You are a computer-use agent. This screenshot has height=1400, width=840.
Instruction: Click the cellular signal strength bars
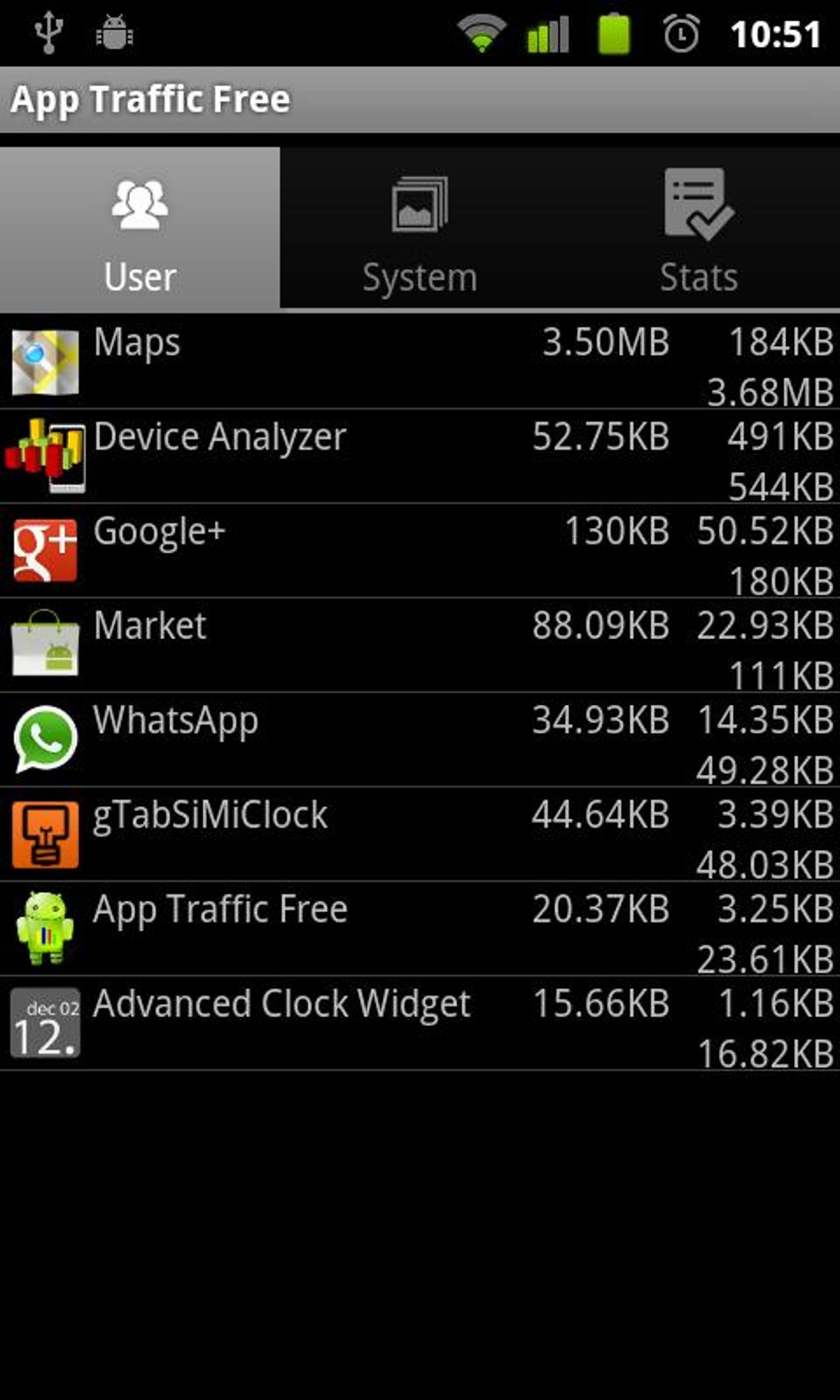pyautogui.click(x=548, y=33)
